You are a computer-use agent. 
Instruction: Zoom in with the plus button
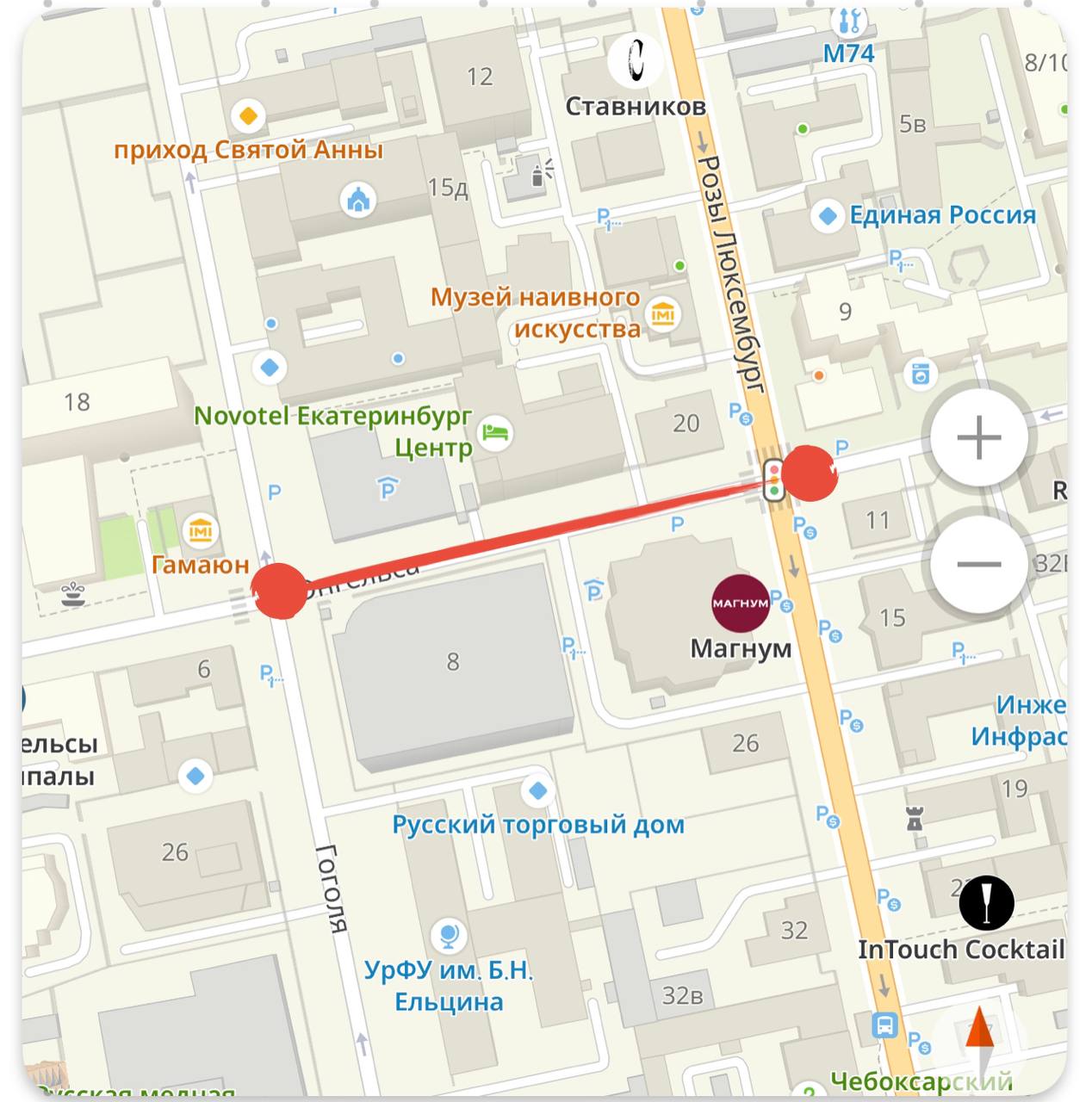(979, 437)
